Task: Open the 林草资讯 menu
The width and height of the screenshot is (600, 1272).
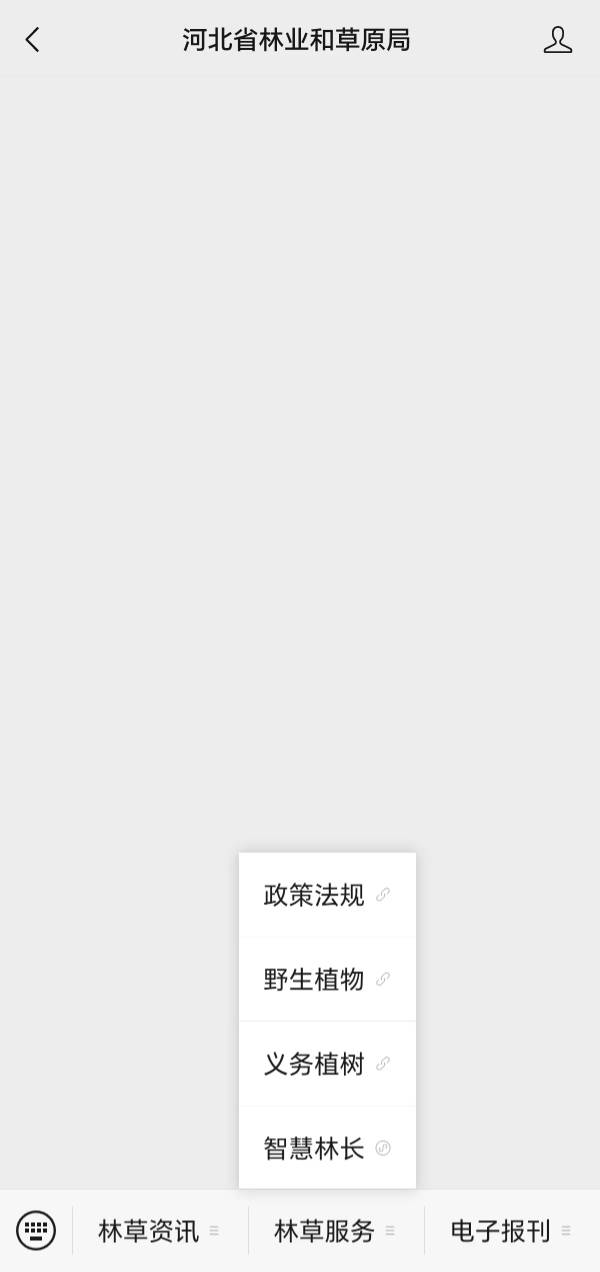Action: coord(158,1231)
